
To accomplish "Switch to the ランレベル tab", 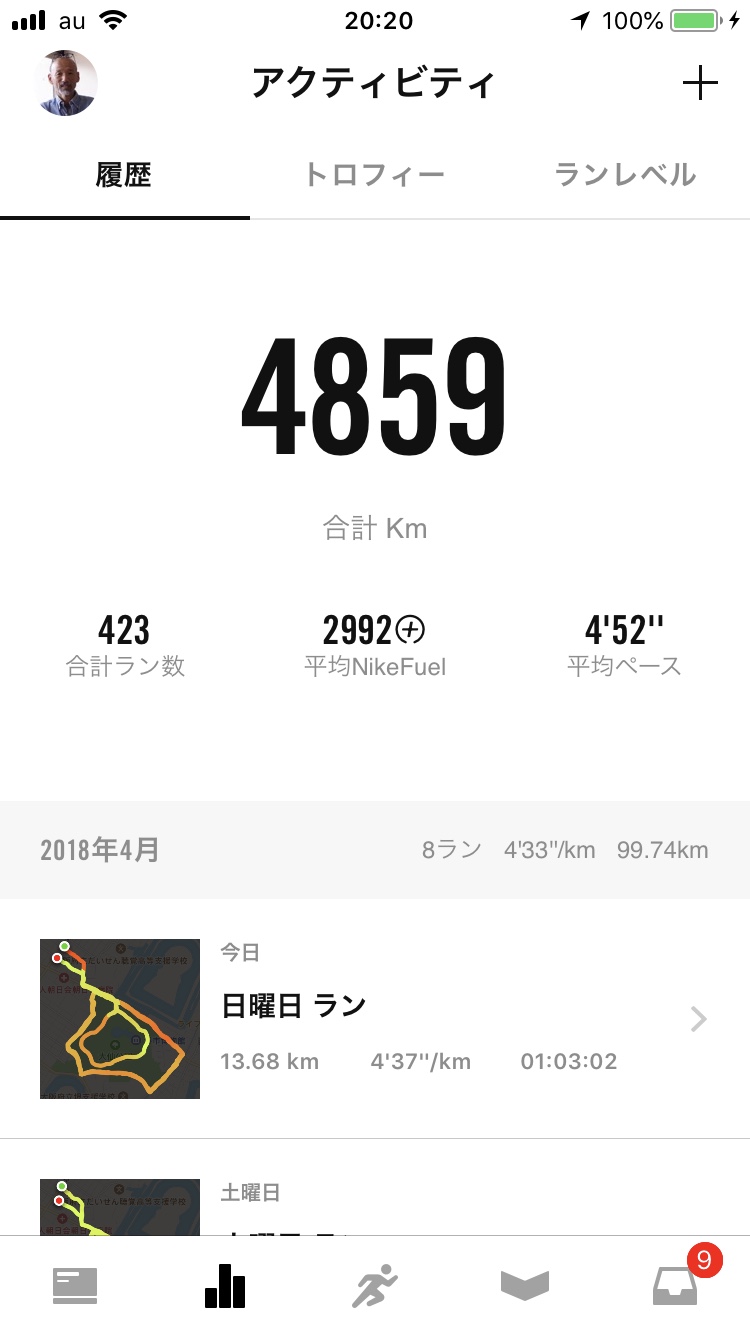I will (625, 176).
